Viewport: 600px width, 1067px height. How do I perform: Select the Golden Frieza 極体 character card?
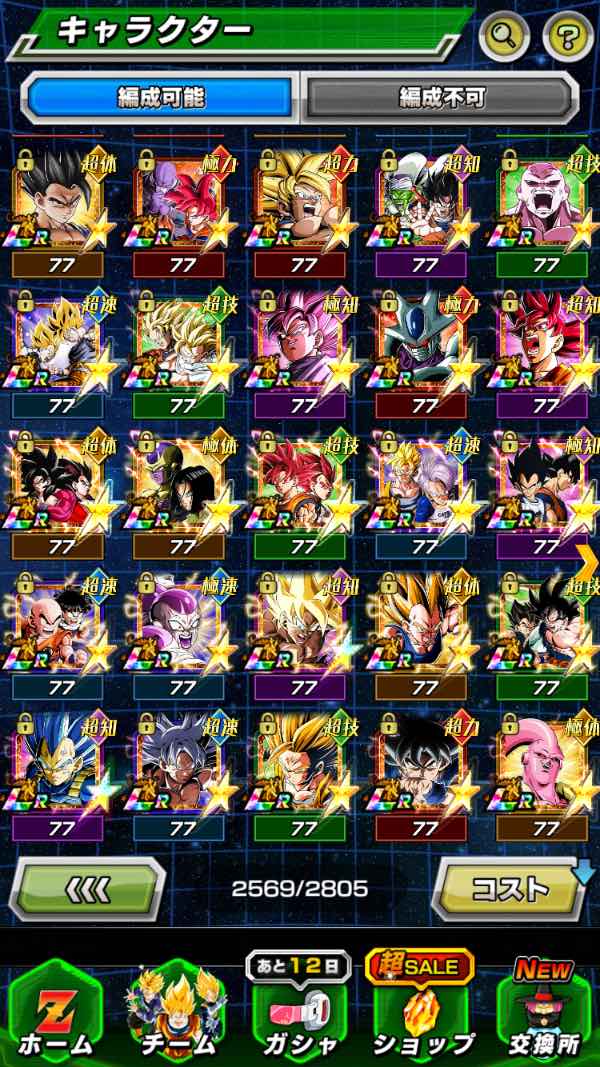click(180, 481)
